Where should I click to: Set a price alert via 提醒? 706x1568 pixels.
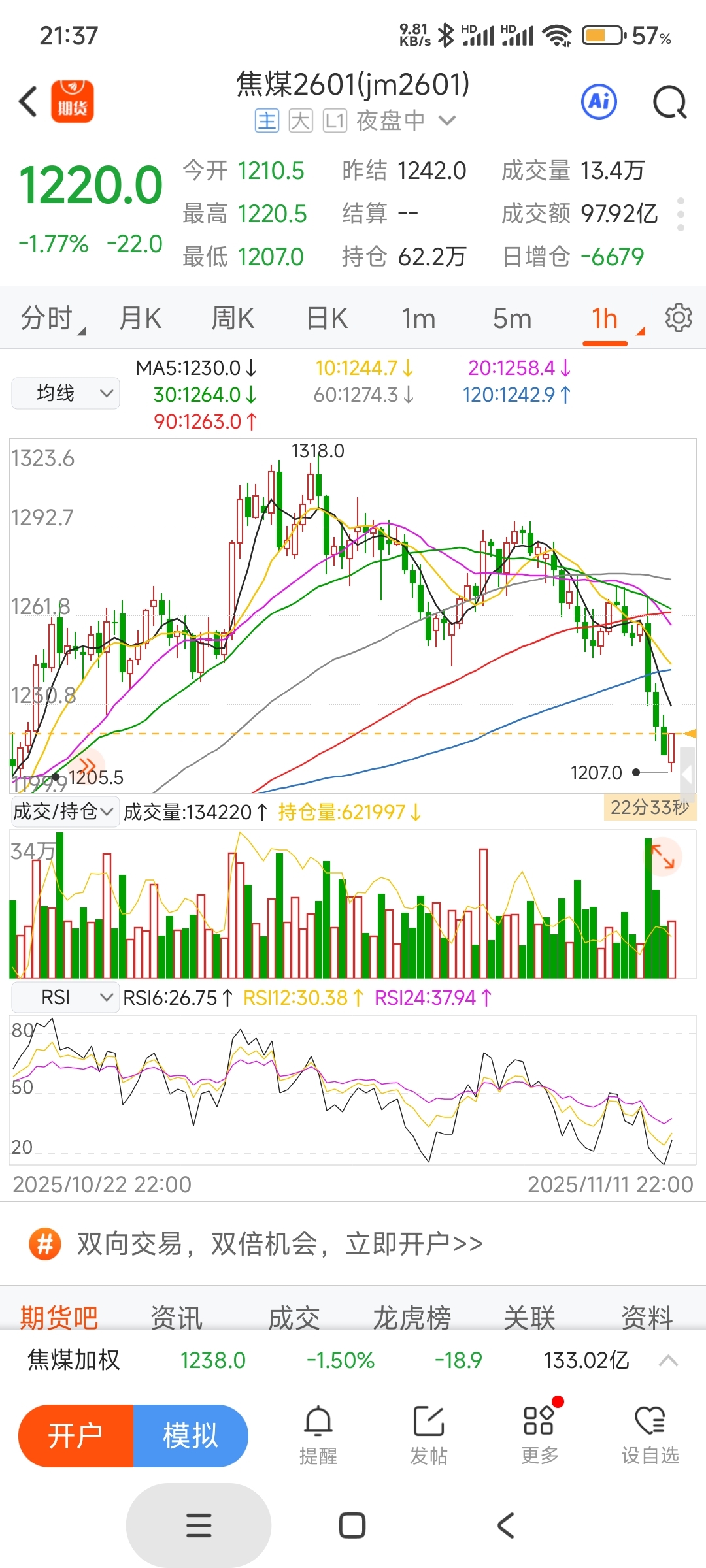pos(318,1435)
